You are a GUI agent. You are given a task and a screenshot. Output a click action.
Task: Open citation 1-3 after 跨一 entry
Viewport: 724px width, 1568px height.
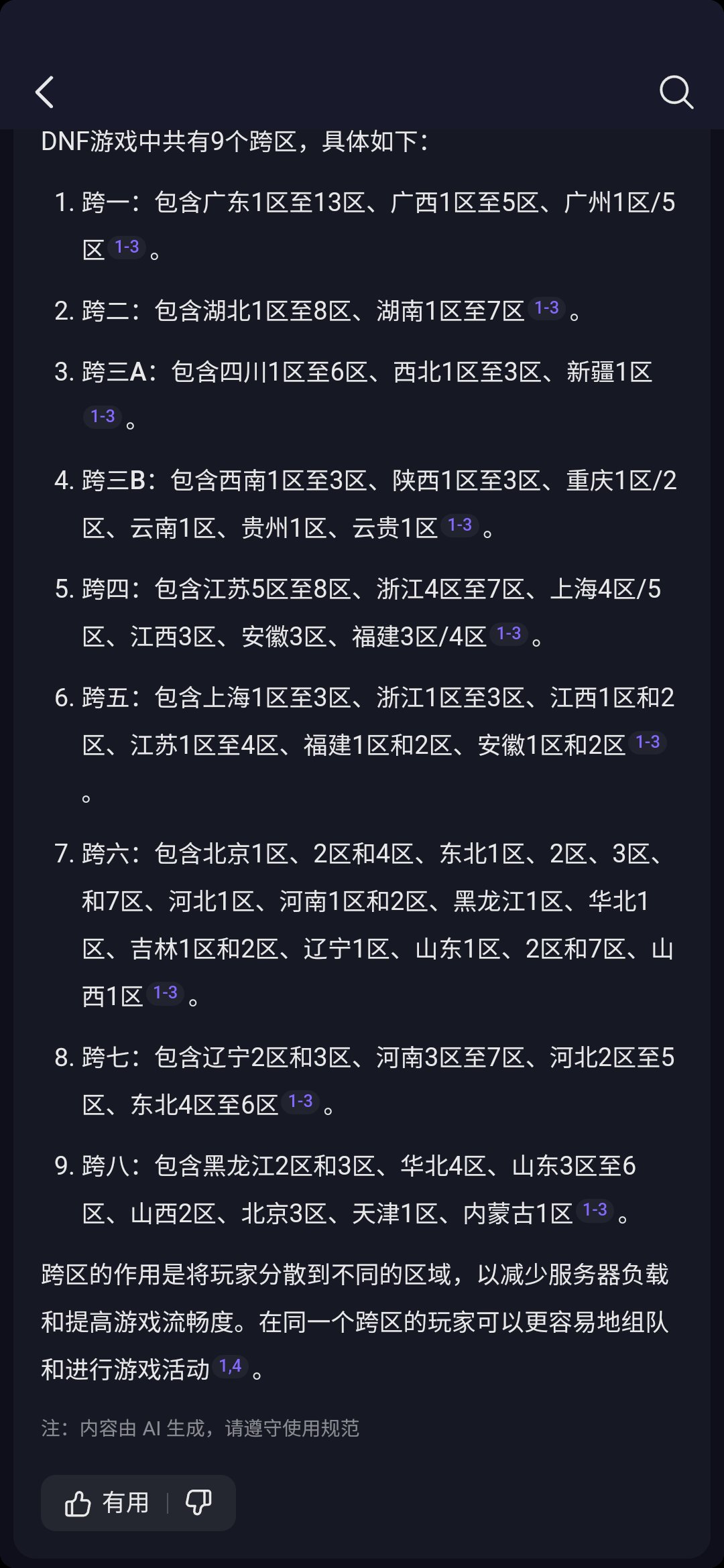pos(127,247)
